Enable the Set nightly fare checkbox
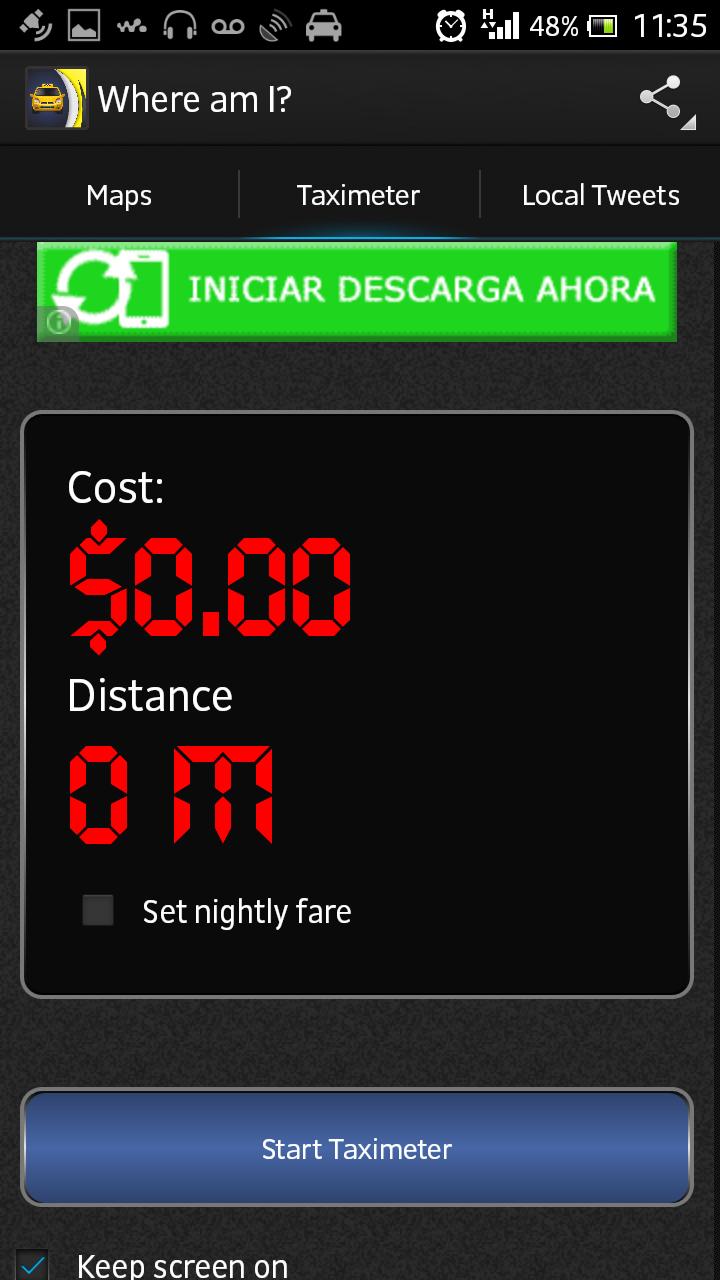This screenshot has width=720, height=1280. click(98, 911)
